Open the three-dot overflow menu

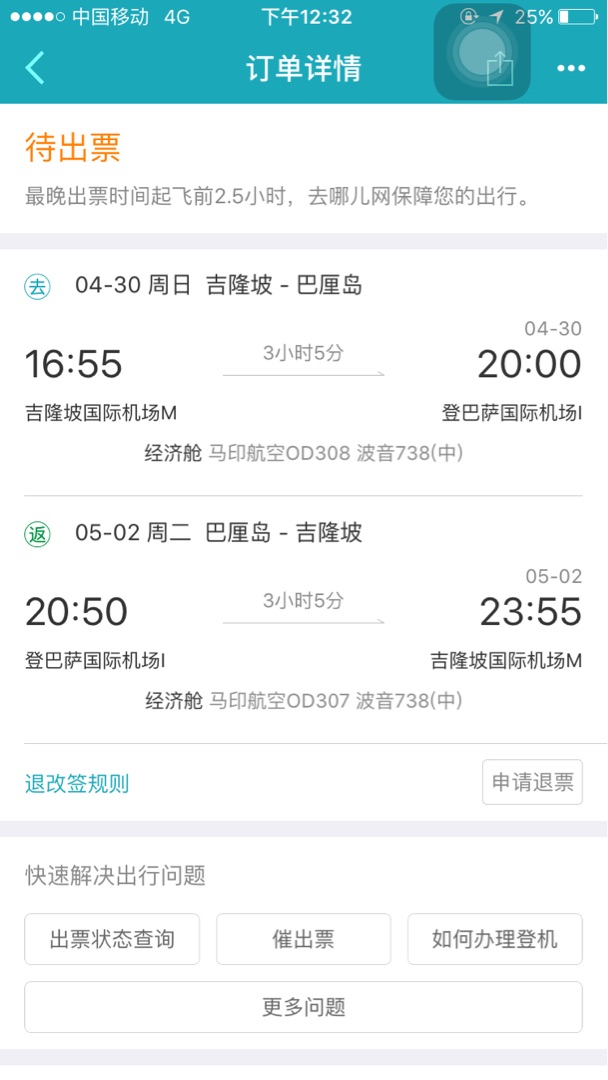(571, 68)
